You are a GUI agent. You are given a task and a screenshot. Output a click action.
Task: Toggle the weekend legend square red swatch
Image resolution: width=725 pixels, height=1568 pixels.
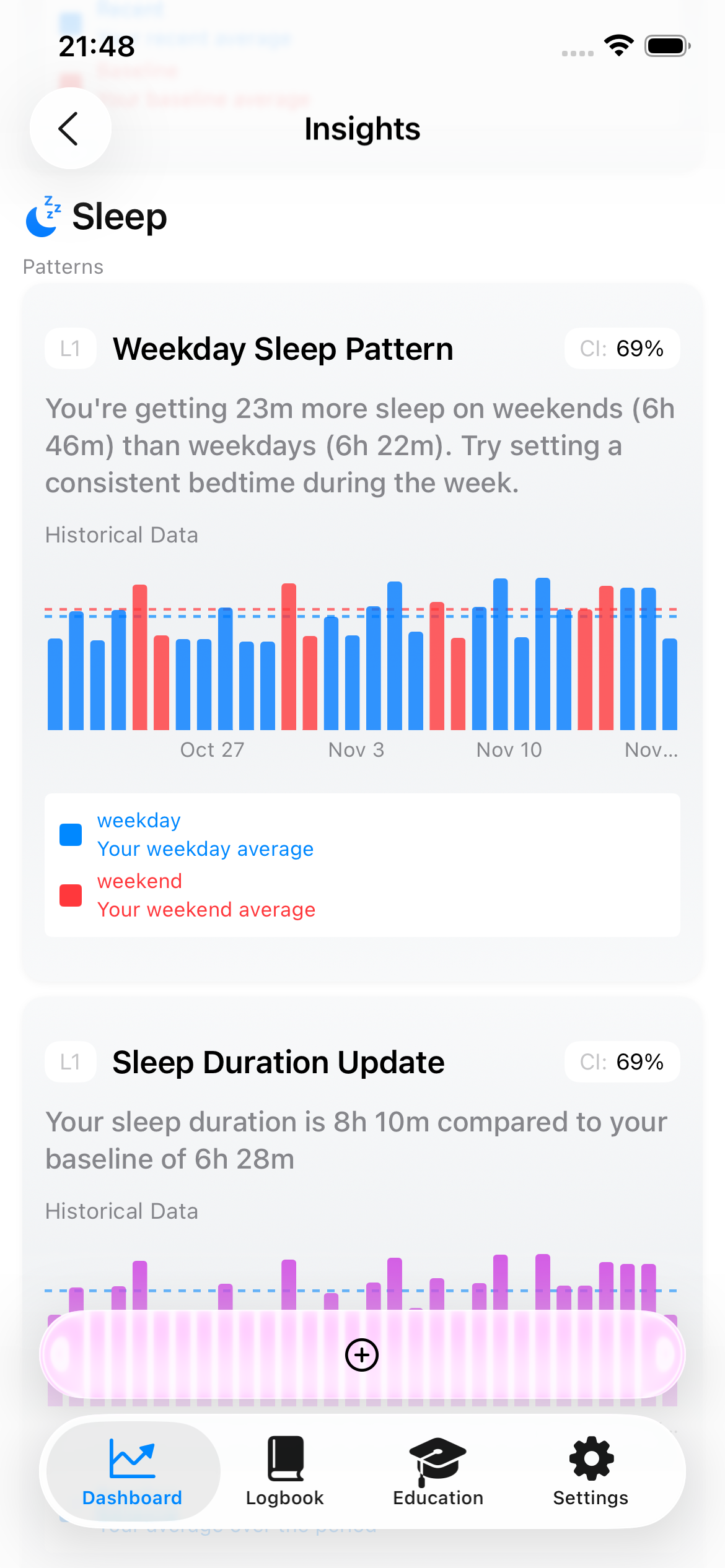coord(70,895)
